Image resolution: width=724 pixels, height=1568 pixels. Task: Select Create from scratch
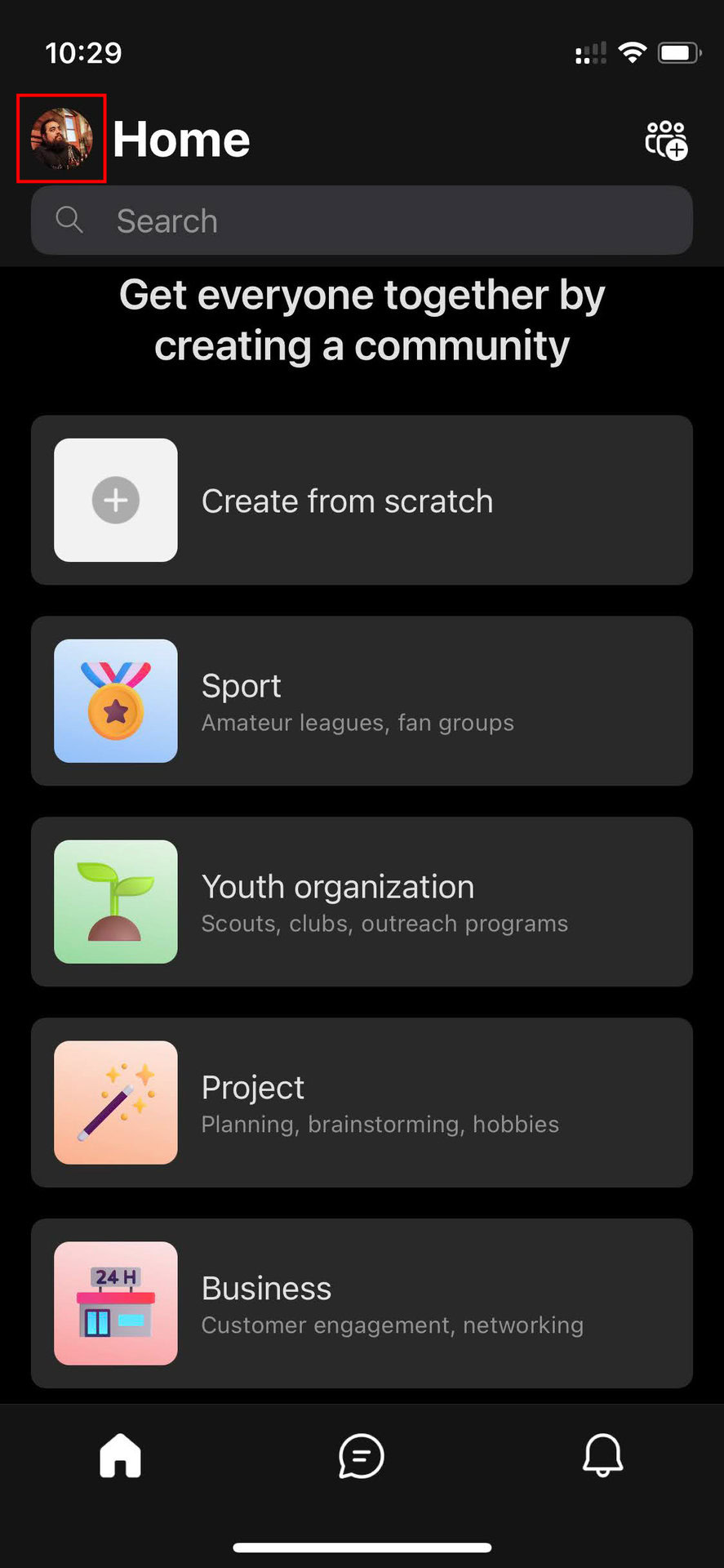pos(362,500)
